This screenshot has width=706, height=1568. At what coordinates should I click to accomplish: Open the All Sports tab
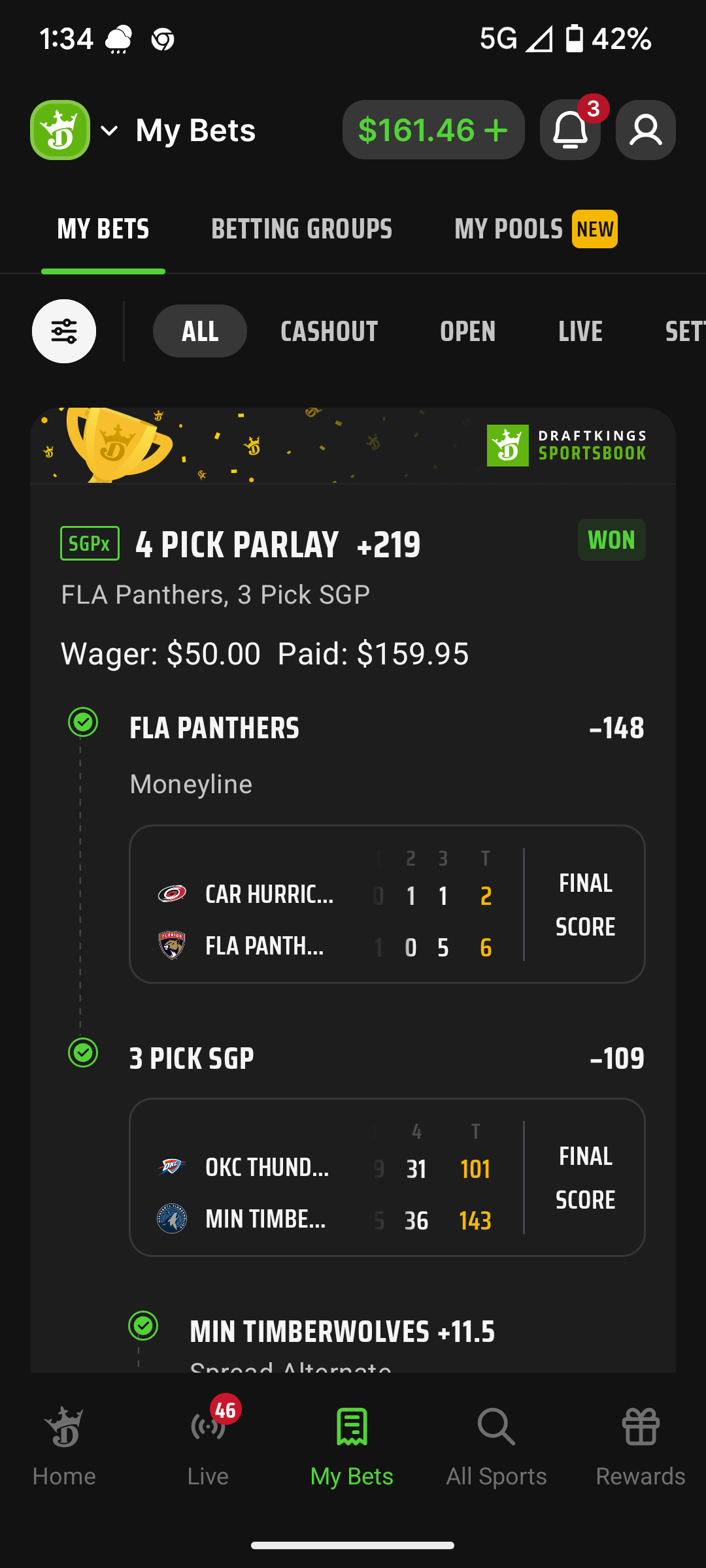pyautogui.click(x=496, y=1446)
